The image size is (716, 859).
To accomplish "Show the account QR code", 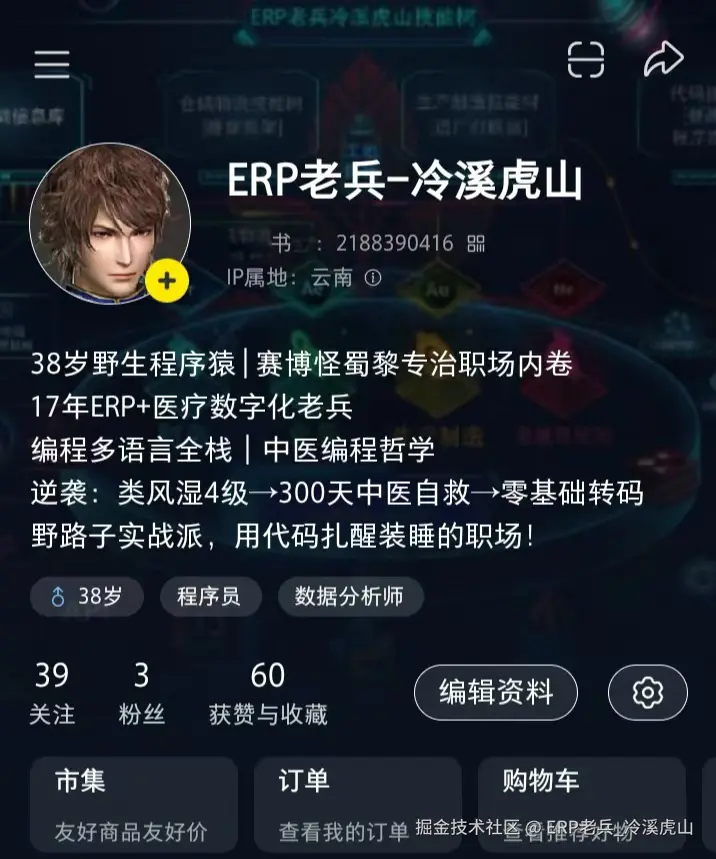I will pyautogui.click(x=476, y=243).
